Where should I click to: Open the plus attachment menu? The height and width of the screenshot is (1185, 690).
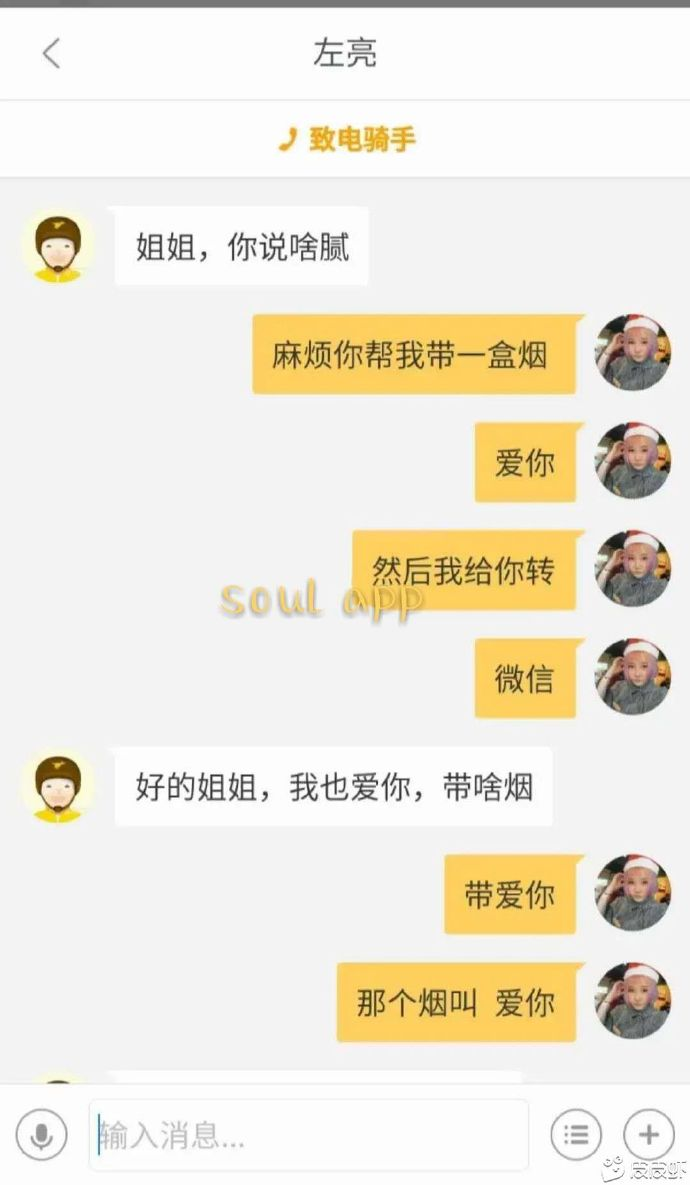(648, 1135)
